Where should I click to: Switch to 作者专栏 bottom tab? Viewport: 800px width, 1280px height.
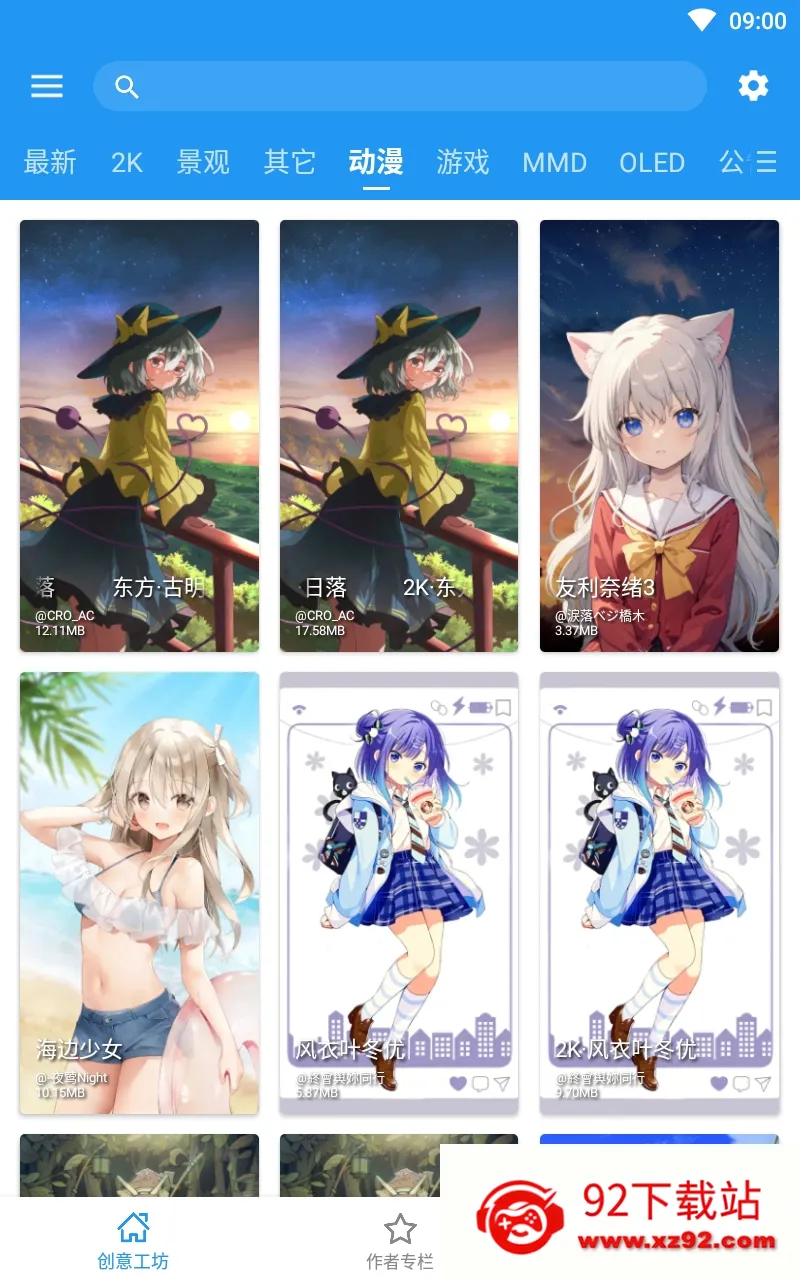[400, 1240]
